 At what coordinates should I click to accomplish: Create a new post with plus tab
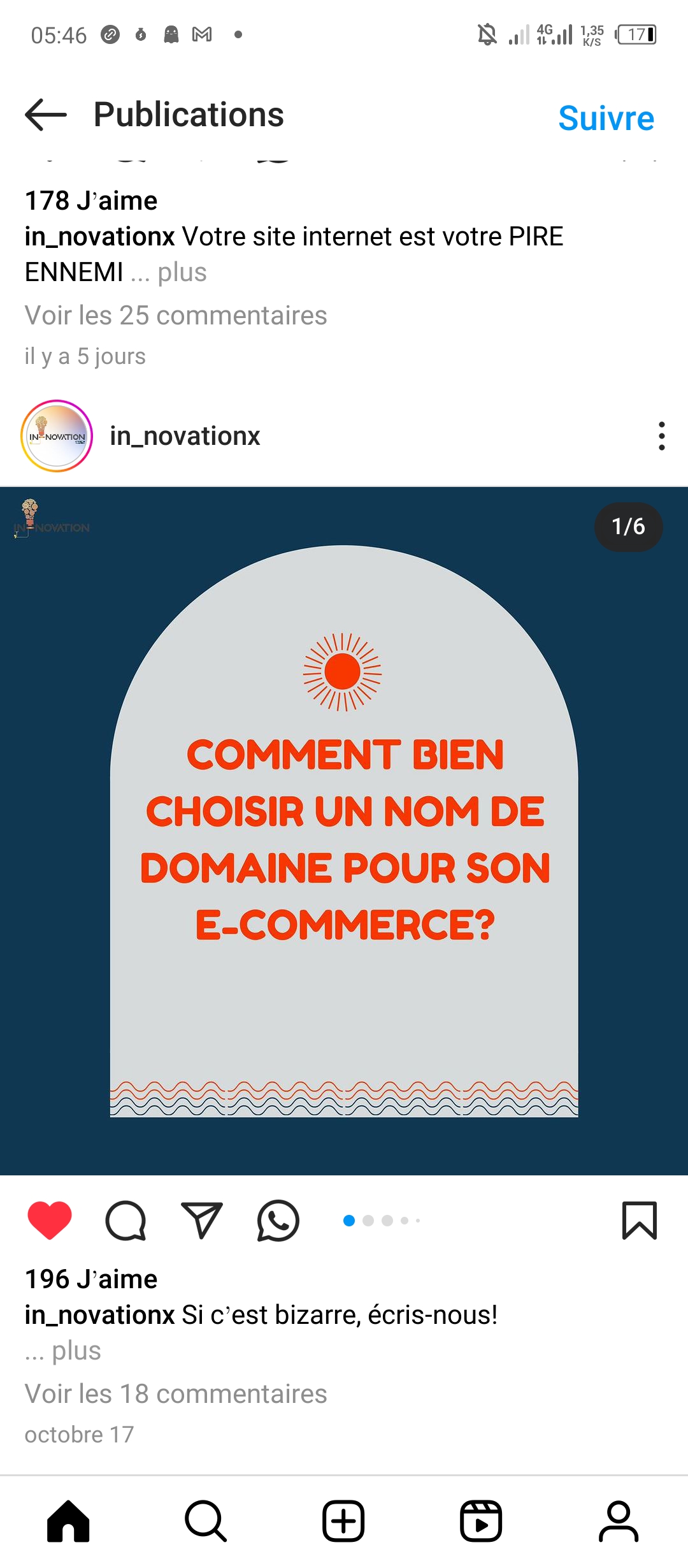pos(343,1521)
